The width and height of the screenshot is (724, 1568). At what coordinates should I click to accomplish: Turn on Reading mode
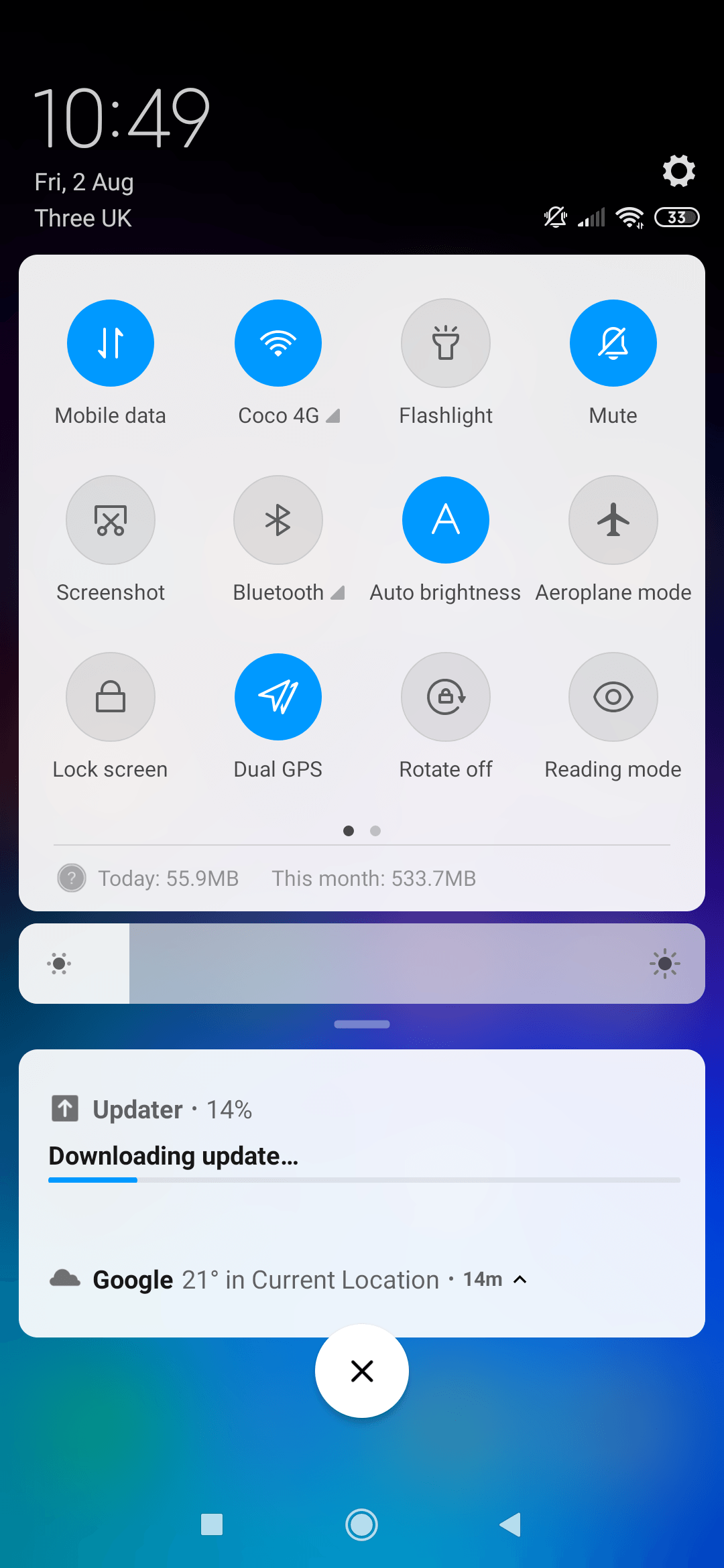613,697
